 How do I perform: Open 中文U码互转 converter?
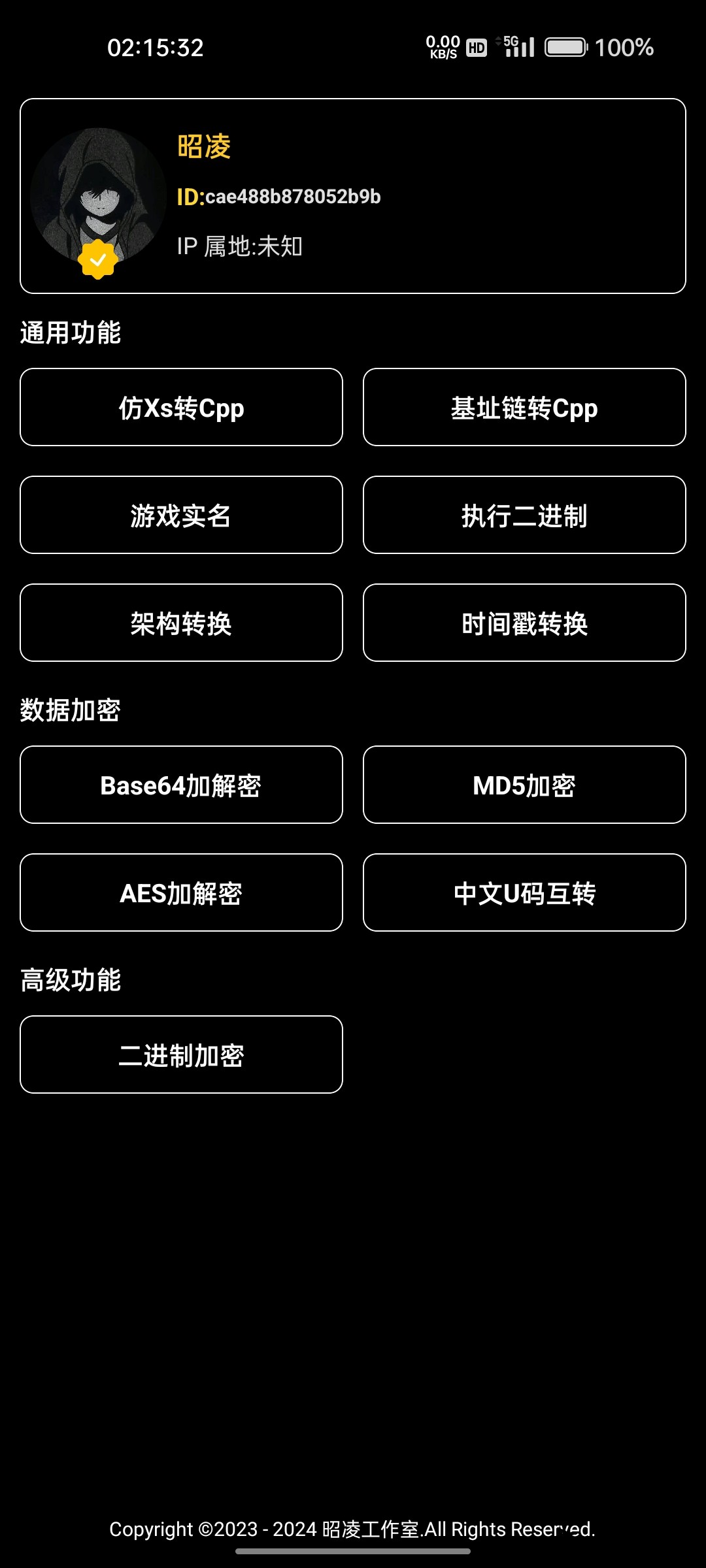click(524, 892)
